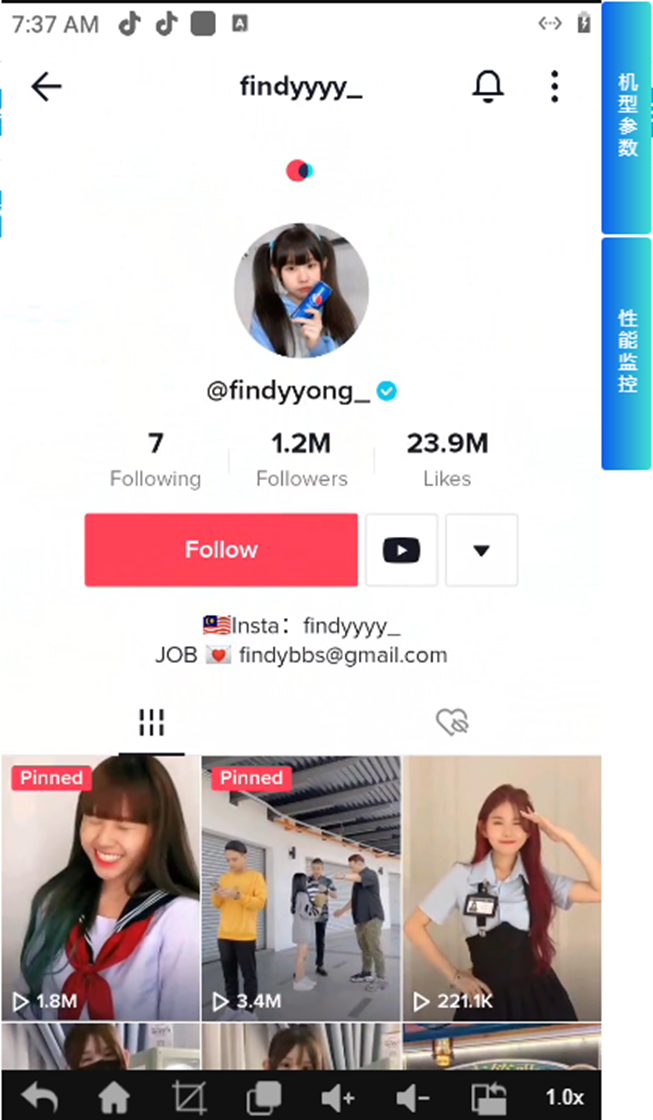View the Following list
653x1120 pixels.
[x=155, y=459]
